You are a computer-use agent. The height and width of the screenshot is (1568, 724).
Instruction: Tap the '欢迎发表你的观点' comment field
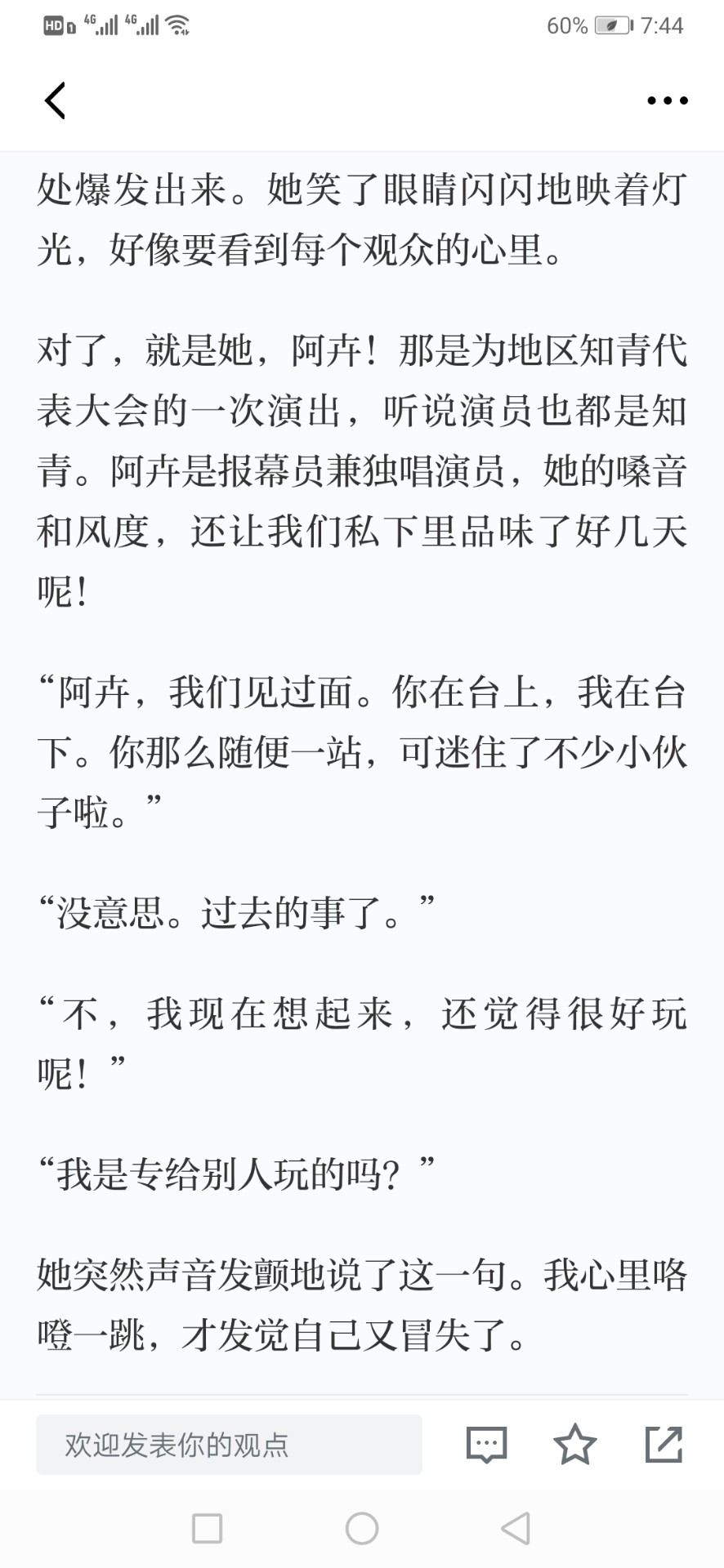point(229,1445)
